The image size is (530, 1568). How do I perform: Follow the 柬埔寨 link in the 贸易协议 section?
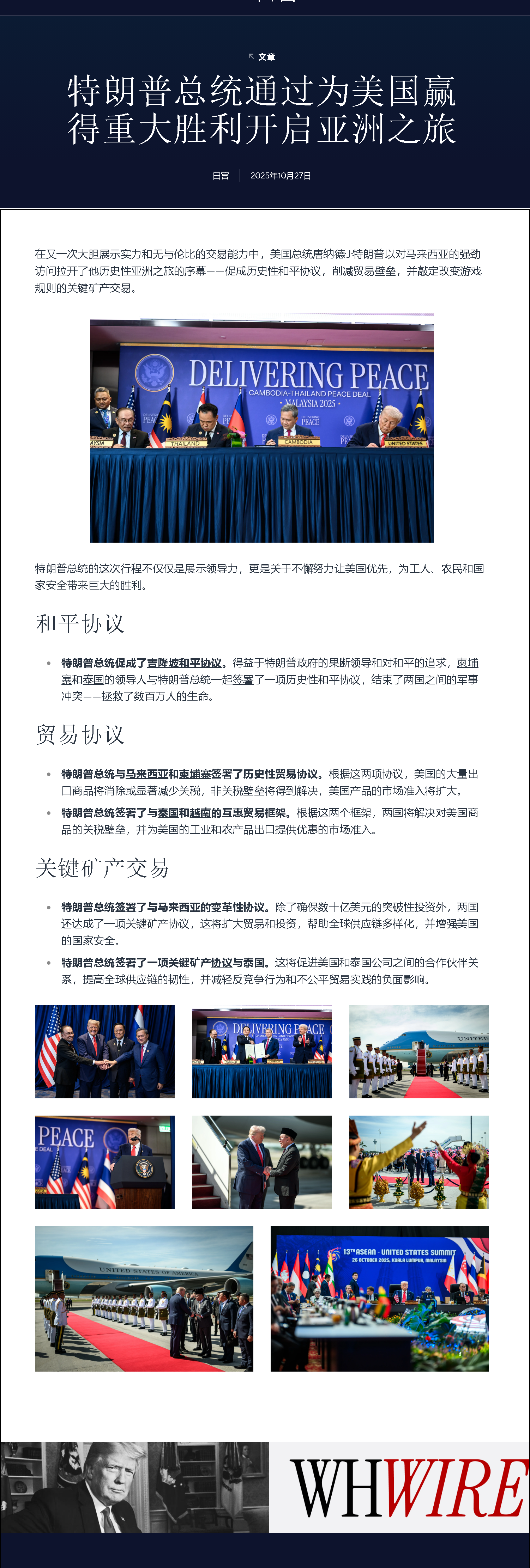tap(194, 774)
